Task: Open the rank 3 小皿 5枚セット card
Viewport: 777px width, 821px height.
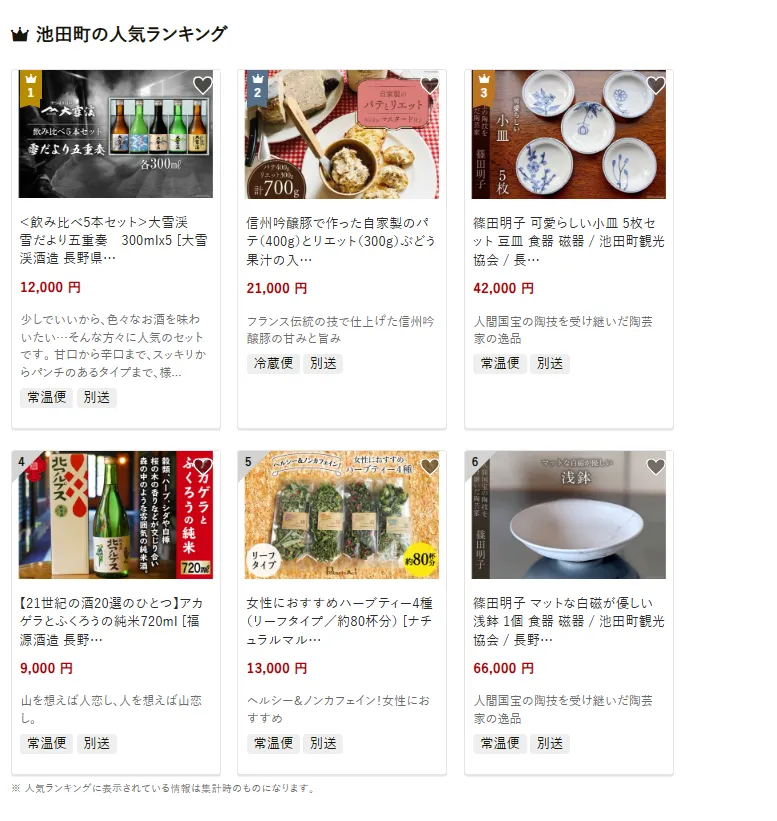Action: (568, 240)
